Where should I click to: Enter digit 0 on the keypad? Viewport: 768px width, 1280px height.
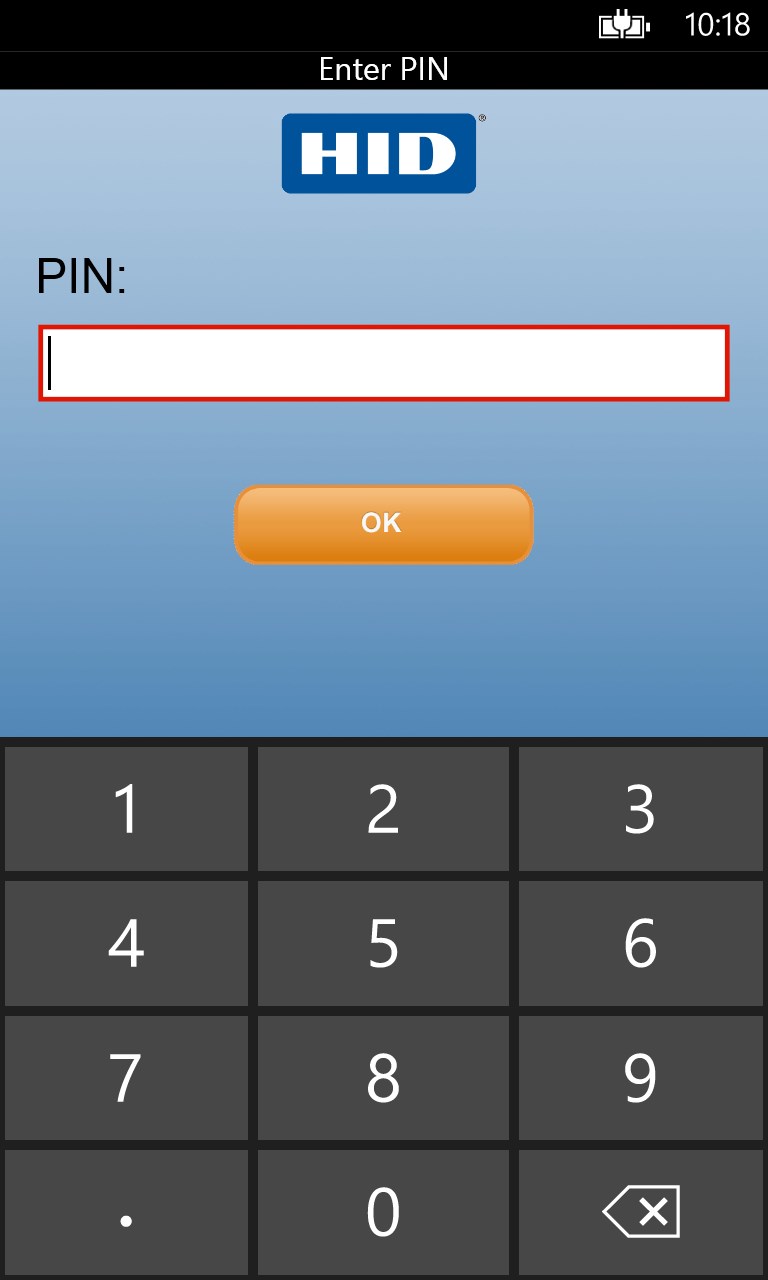click(x=383, y=1212)
